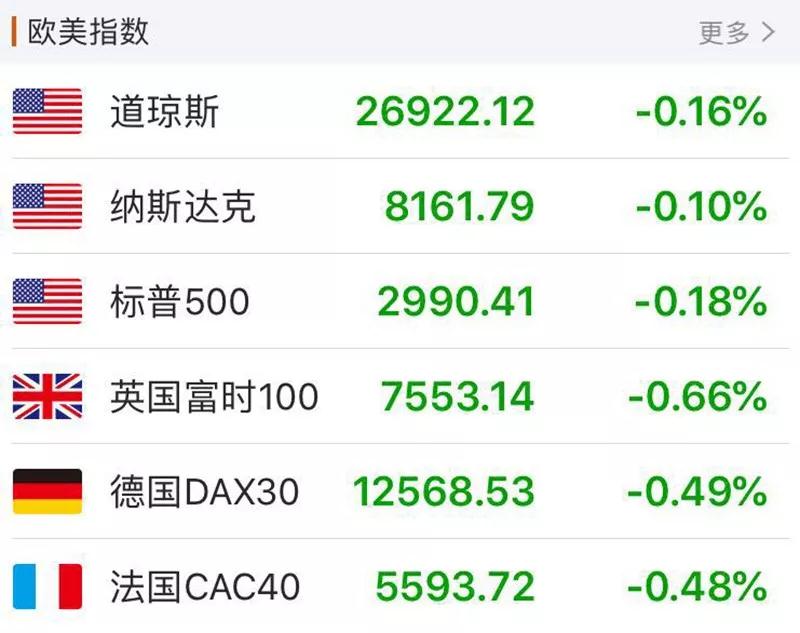Open the 纳斯达克 index row
The height and width of the screenshot is (633, 800).
400,207
